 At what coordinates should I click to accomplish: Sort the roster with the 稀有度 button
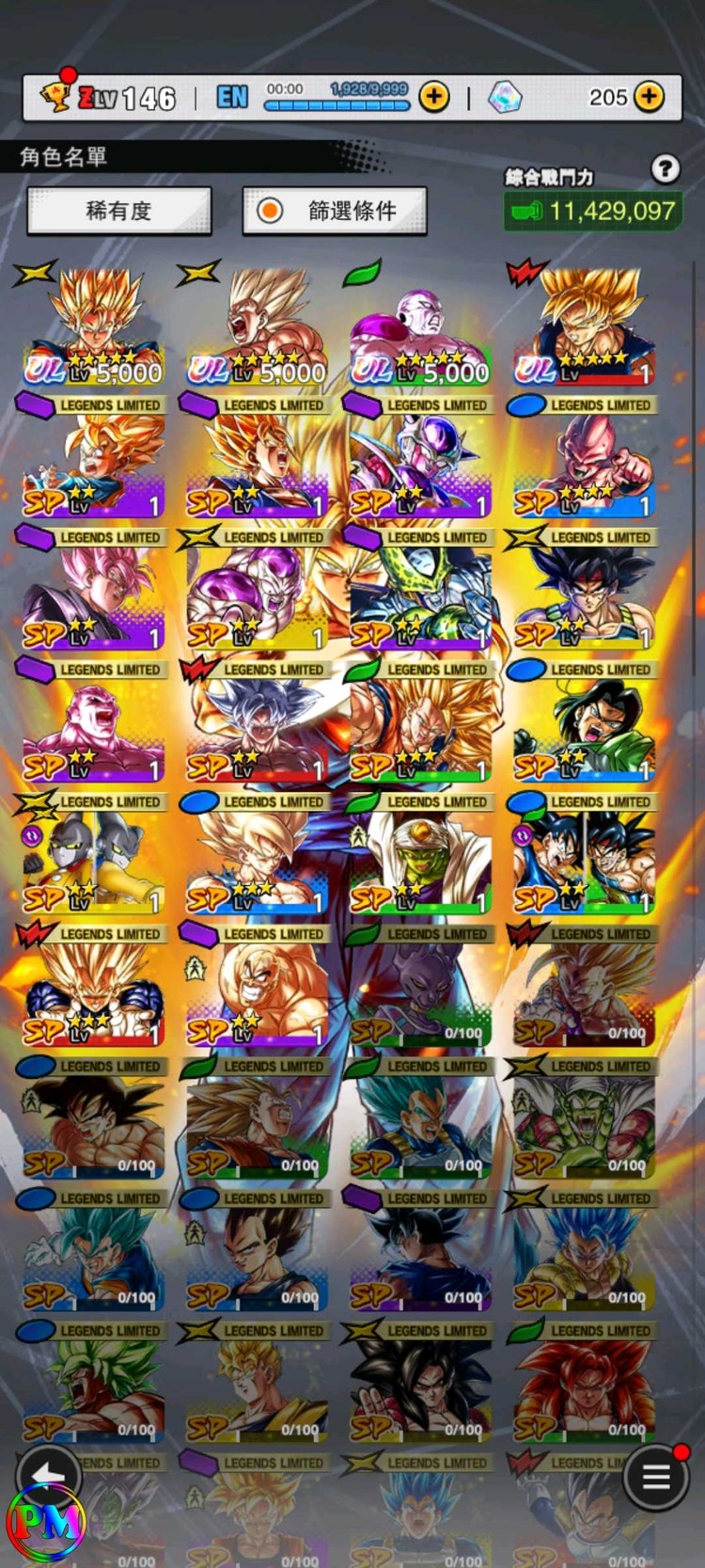pos(119,211)
